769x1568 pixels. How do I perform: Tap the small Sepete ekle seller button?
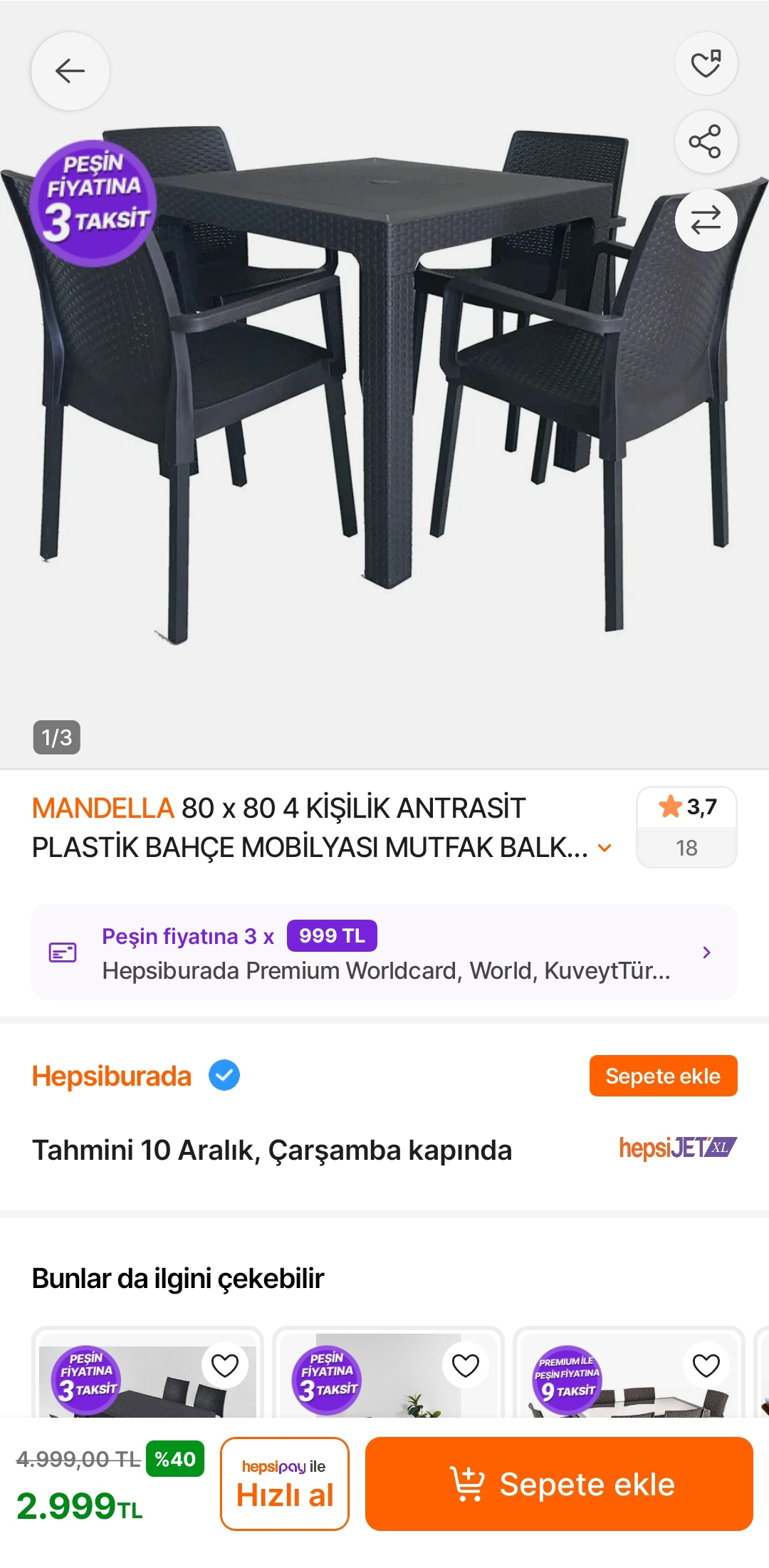point(663,1076)
